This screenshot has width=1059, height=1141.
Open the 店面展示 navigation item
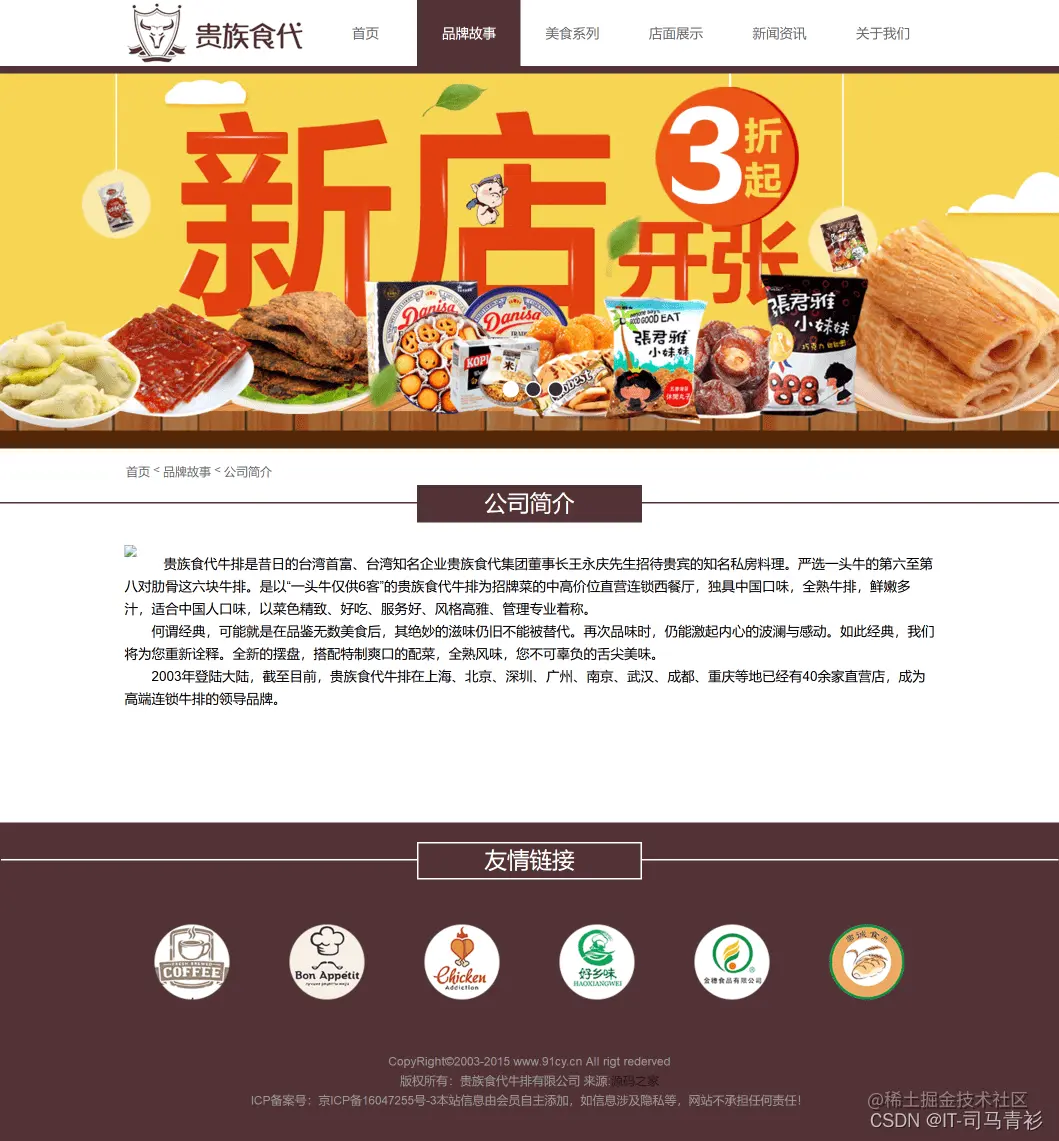[675, 33]
